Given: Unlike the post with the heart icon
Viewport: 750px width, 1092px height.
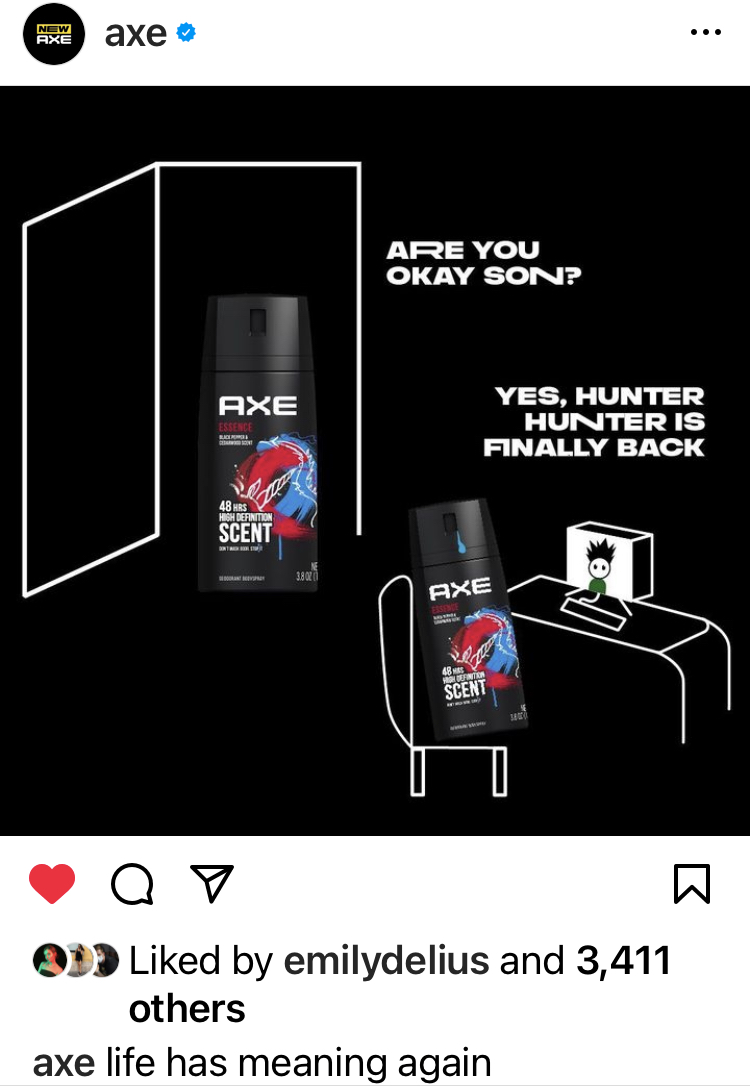Looking at the screenshot, I should point(52,884).
